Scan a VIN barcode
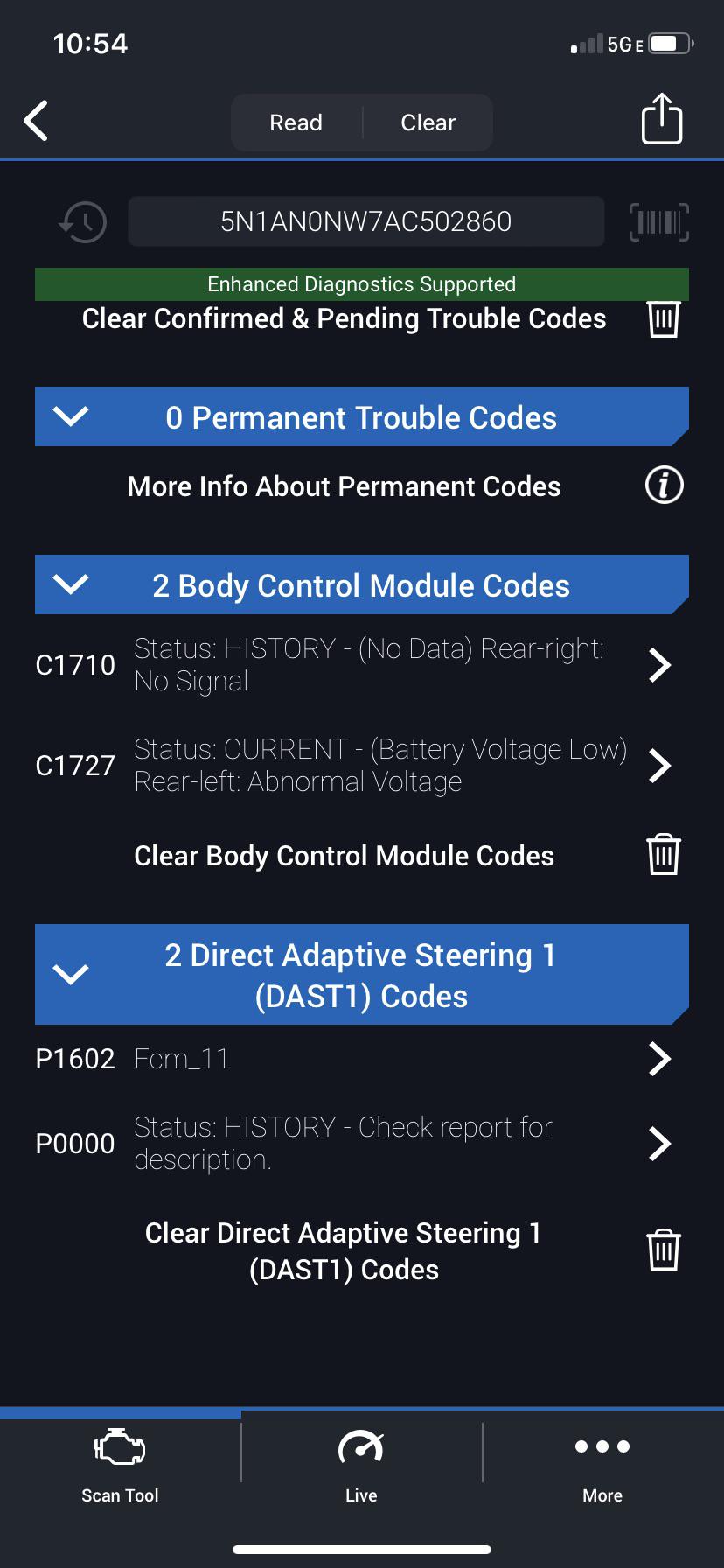The width and height of the screenshot is (724, 1568). [659, 221]
